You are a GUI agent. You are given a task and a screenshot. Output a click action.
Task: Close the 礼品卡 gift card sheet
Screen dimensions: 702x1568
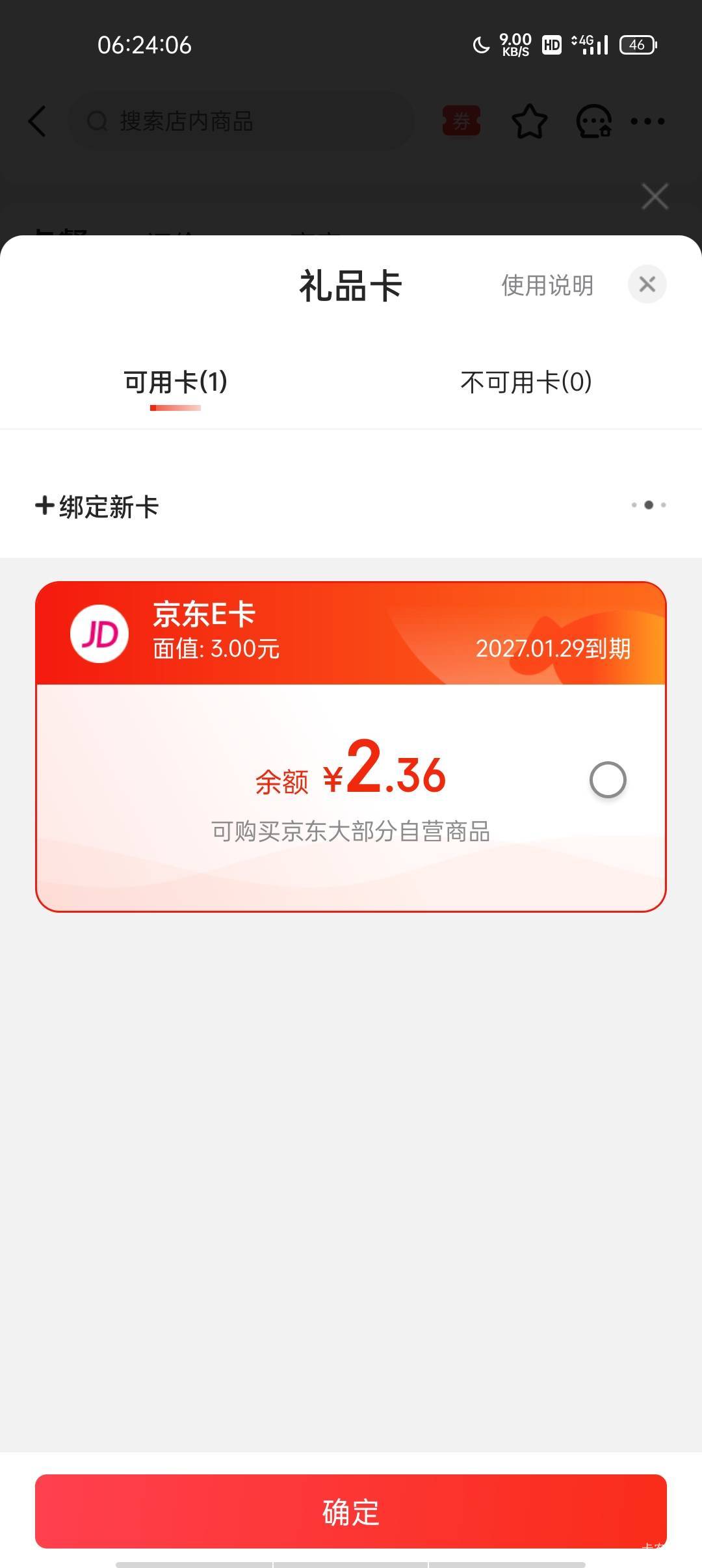point(647,284)
